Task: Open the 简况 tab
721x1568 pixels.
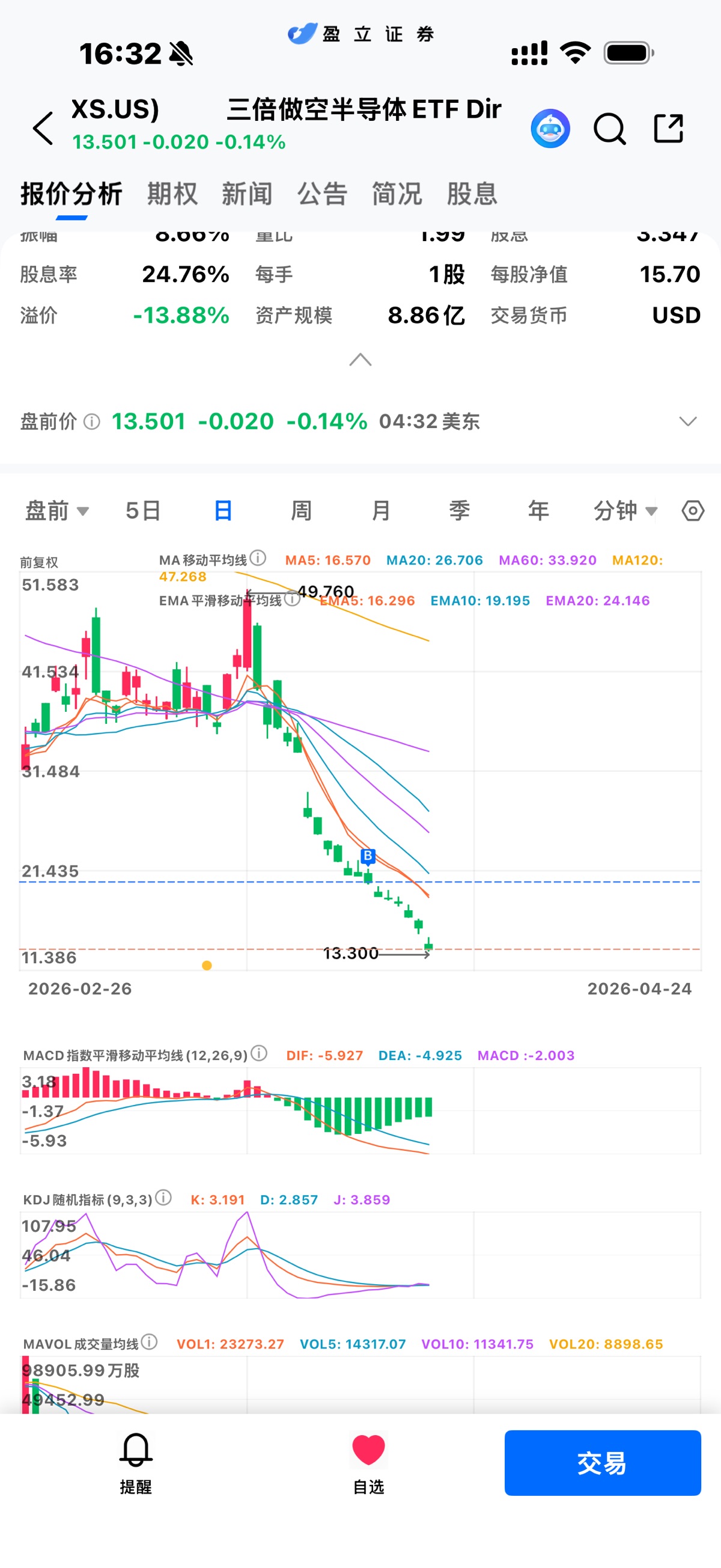Action: pos(397,194)
